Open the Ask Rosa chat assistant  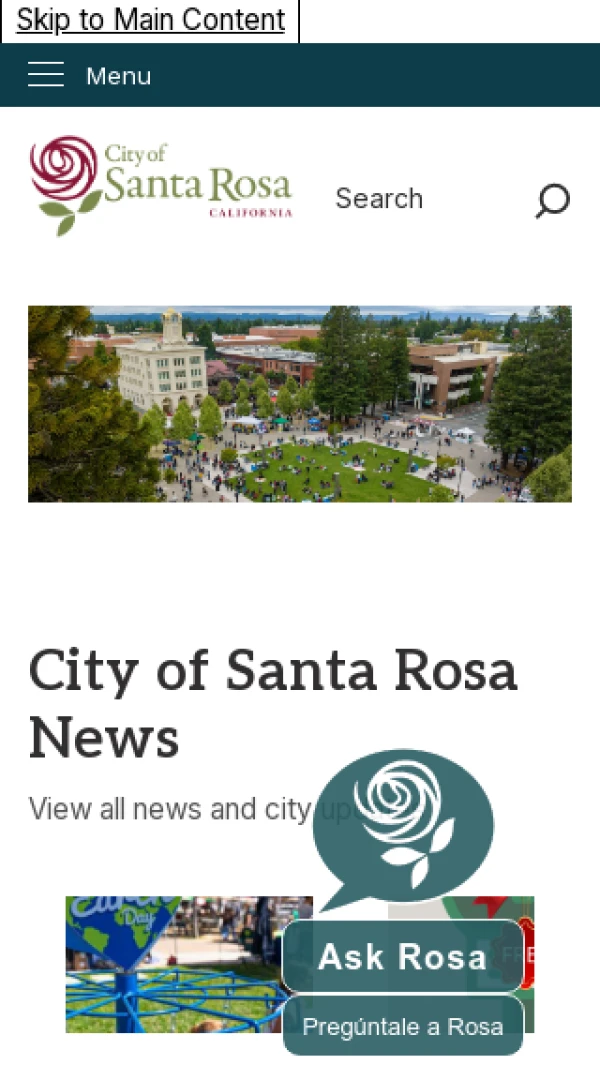tap(402, 956)
